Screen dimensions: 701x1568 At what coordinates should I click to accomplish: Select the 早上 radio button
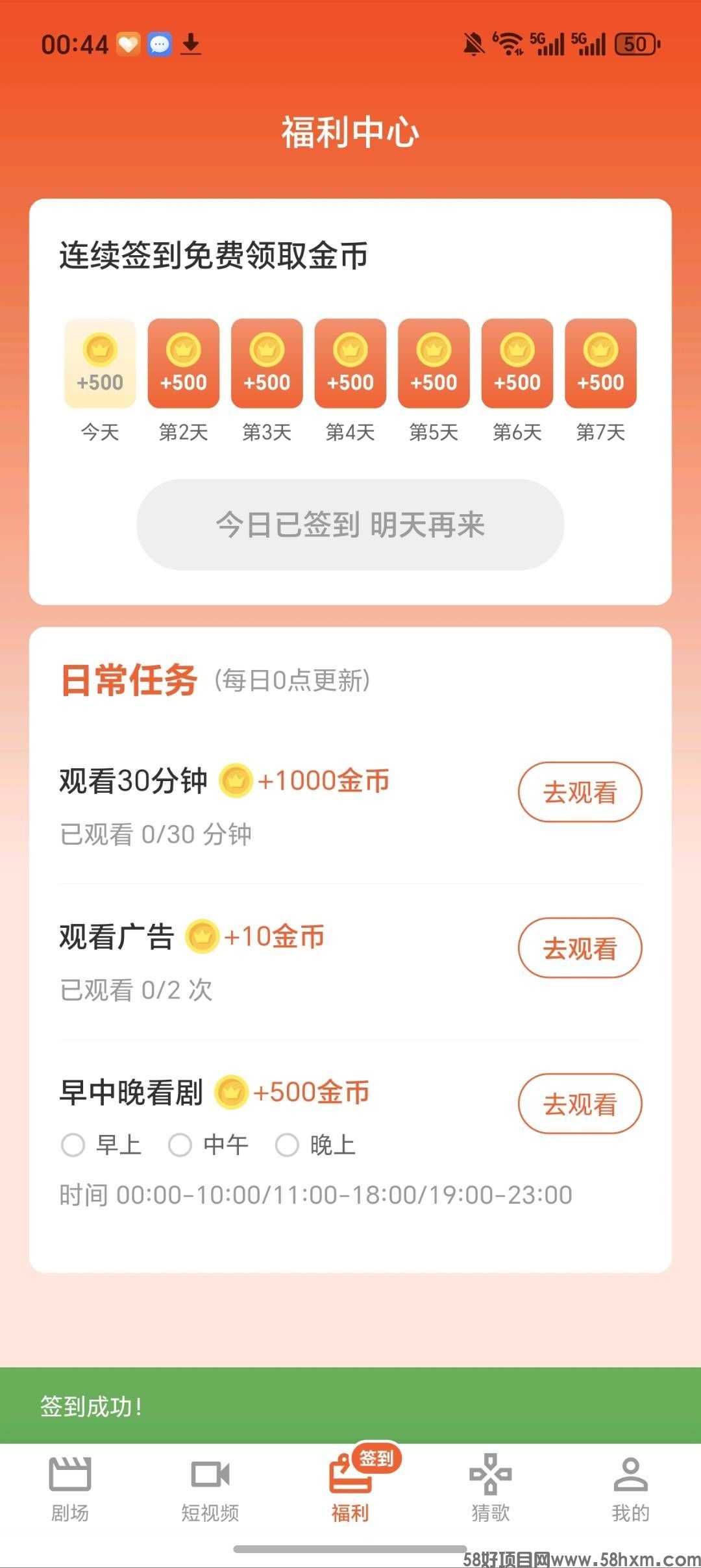point(73,1143)
